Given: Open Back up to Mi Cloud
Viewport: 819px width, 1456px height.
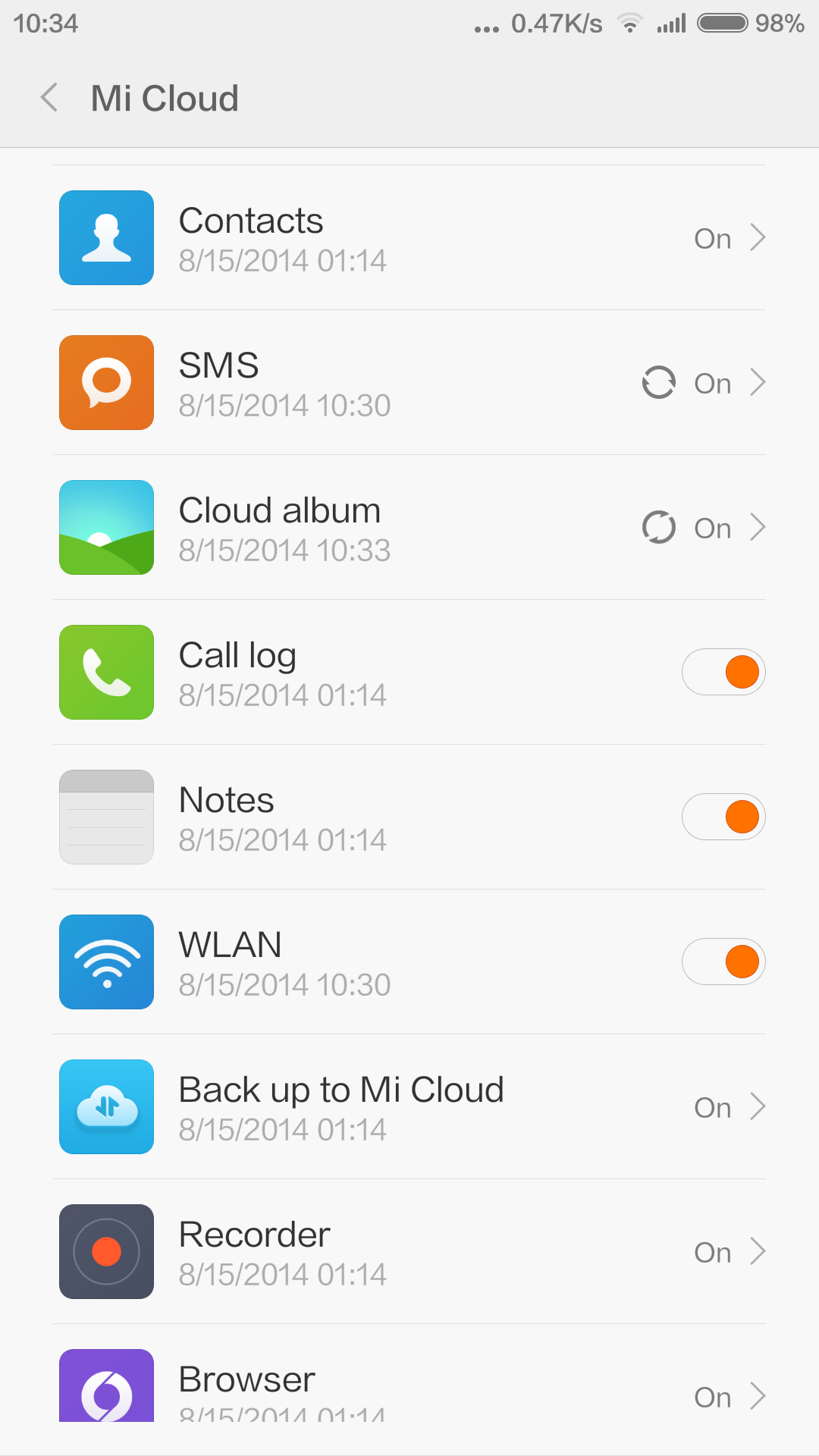Looking at the screenshot, I should point(409,1107).
